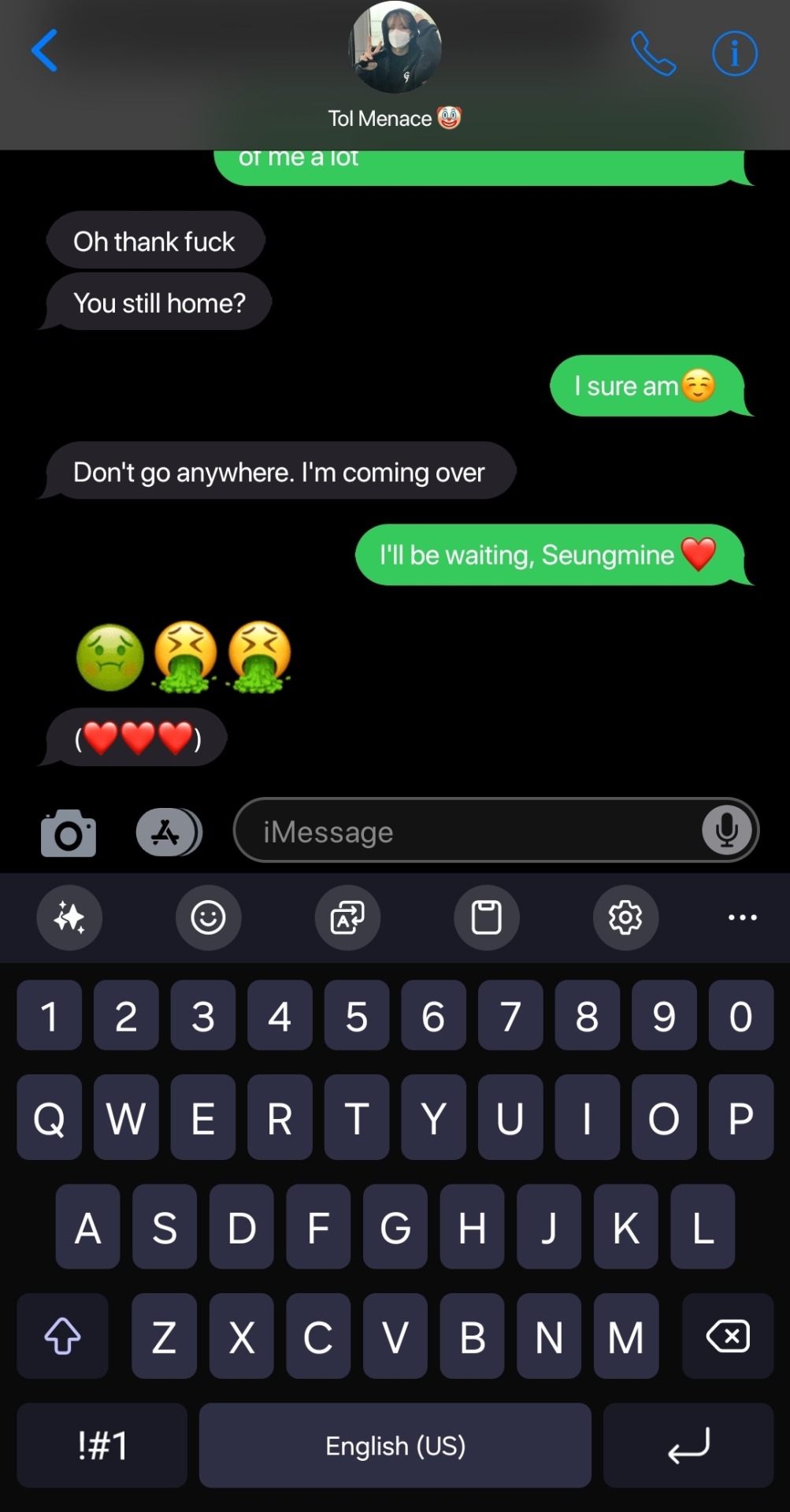
Task: Call Tol Menace with the phone icon
Action: (653, 54)
